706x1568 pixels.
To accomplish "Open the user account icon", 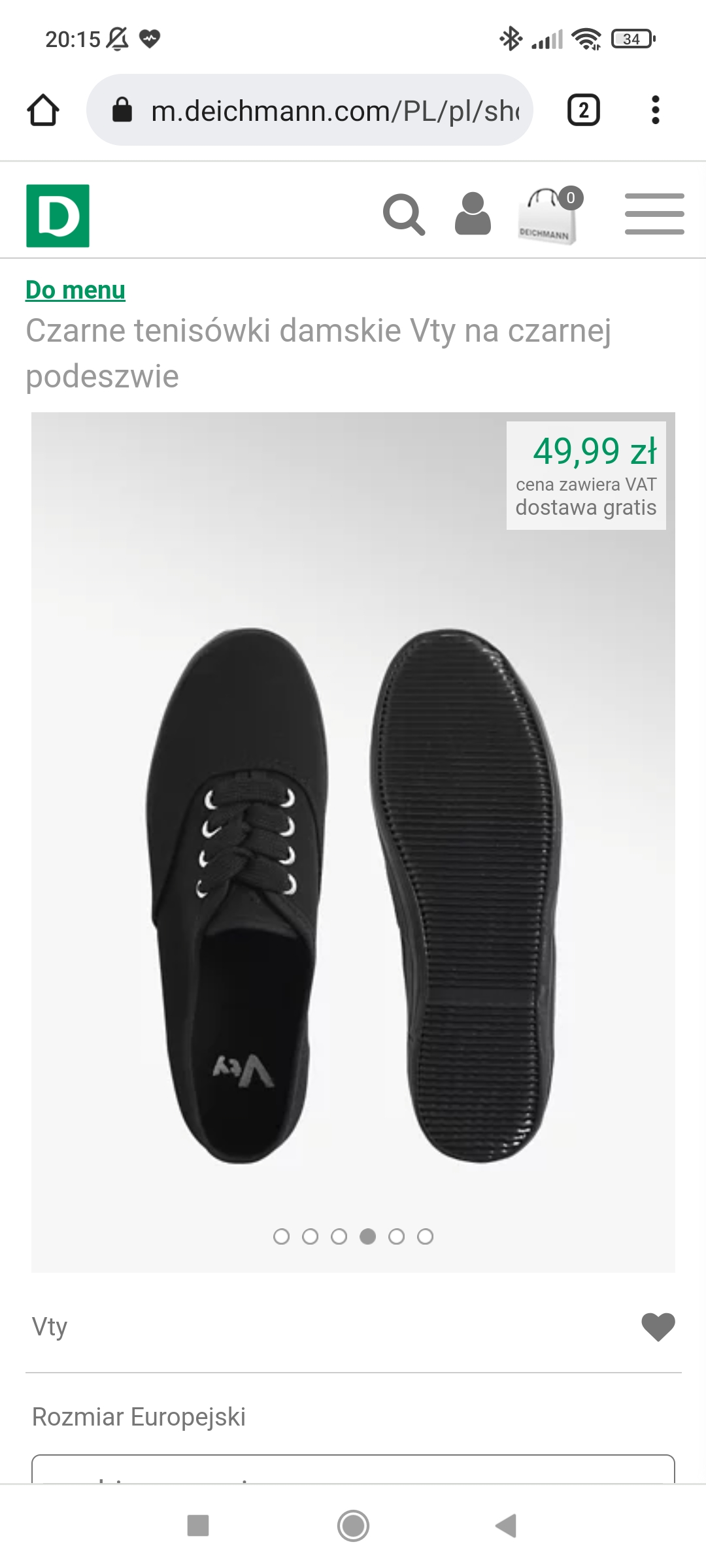I will click(x=473, y=214).
